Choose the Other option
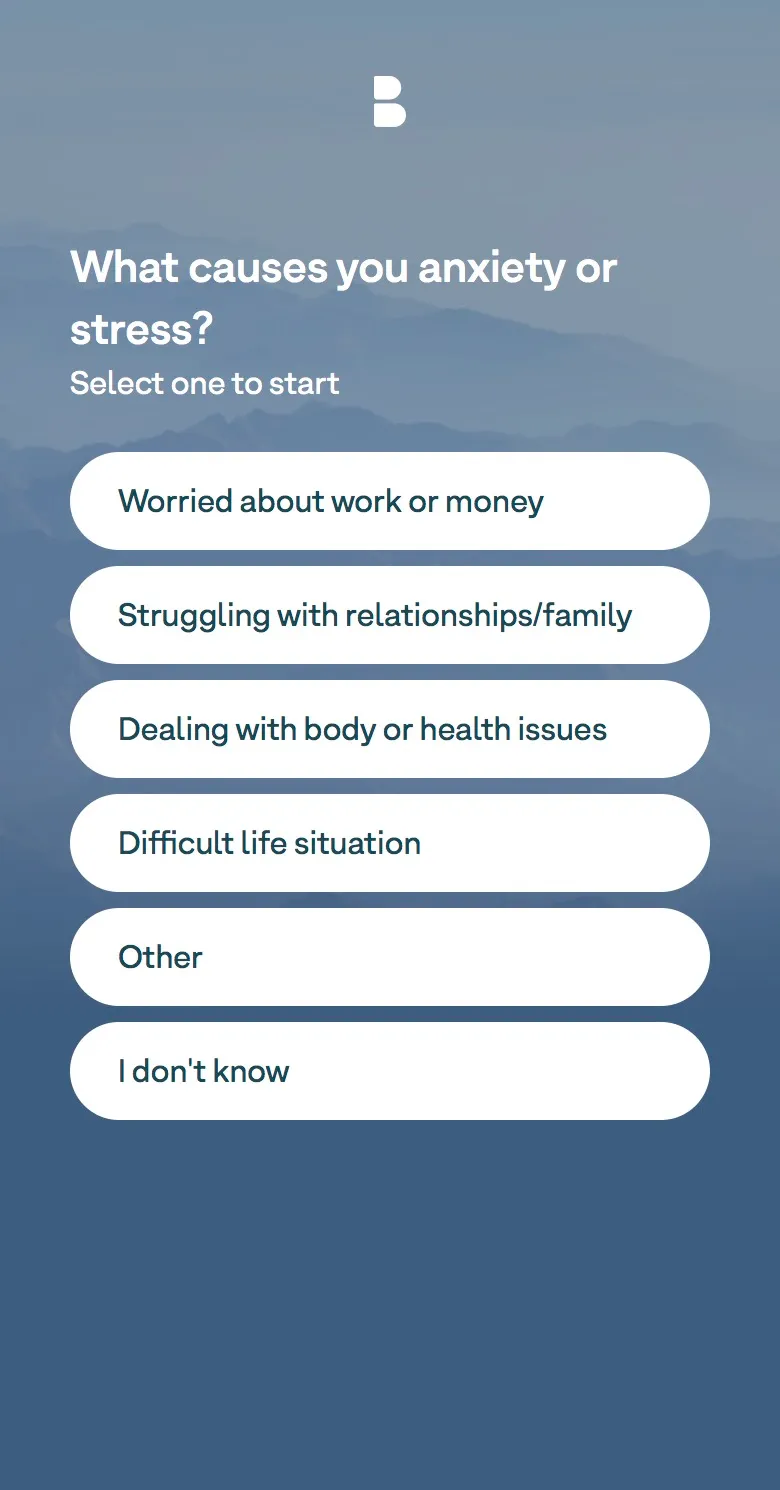This screenshot has width=780, height=1490. [x=390, y=957]
